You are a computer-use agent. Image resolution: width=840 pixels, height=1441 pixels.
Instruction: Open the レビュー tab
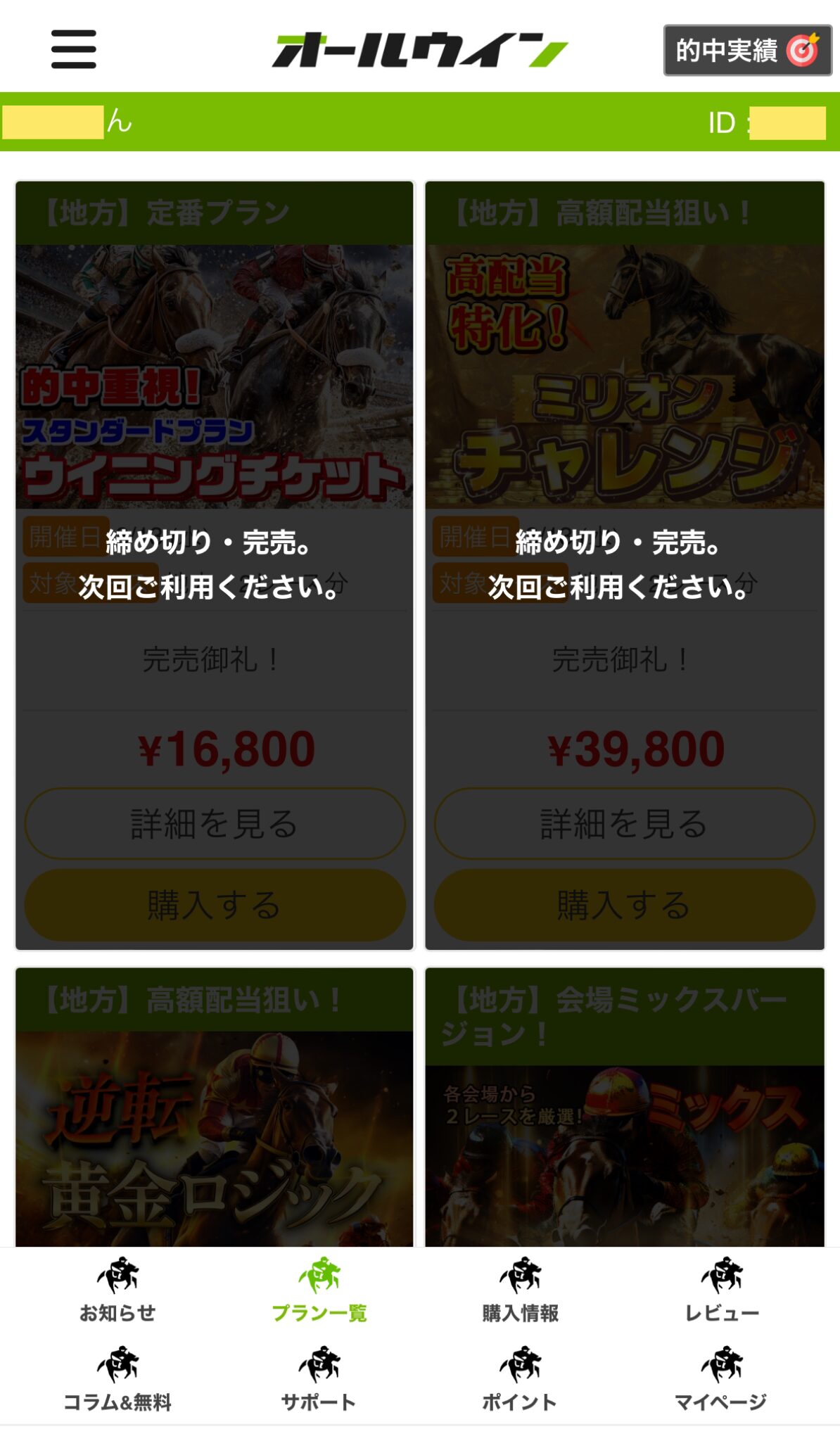click(722, 1289)
